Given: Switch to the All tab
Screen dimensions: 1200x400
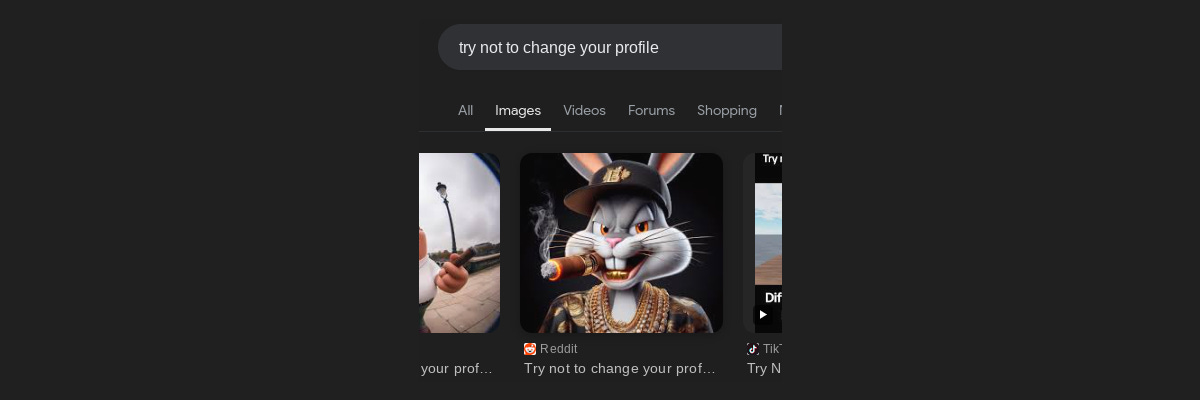Looking at the screenshot, I should pos(465,110).
